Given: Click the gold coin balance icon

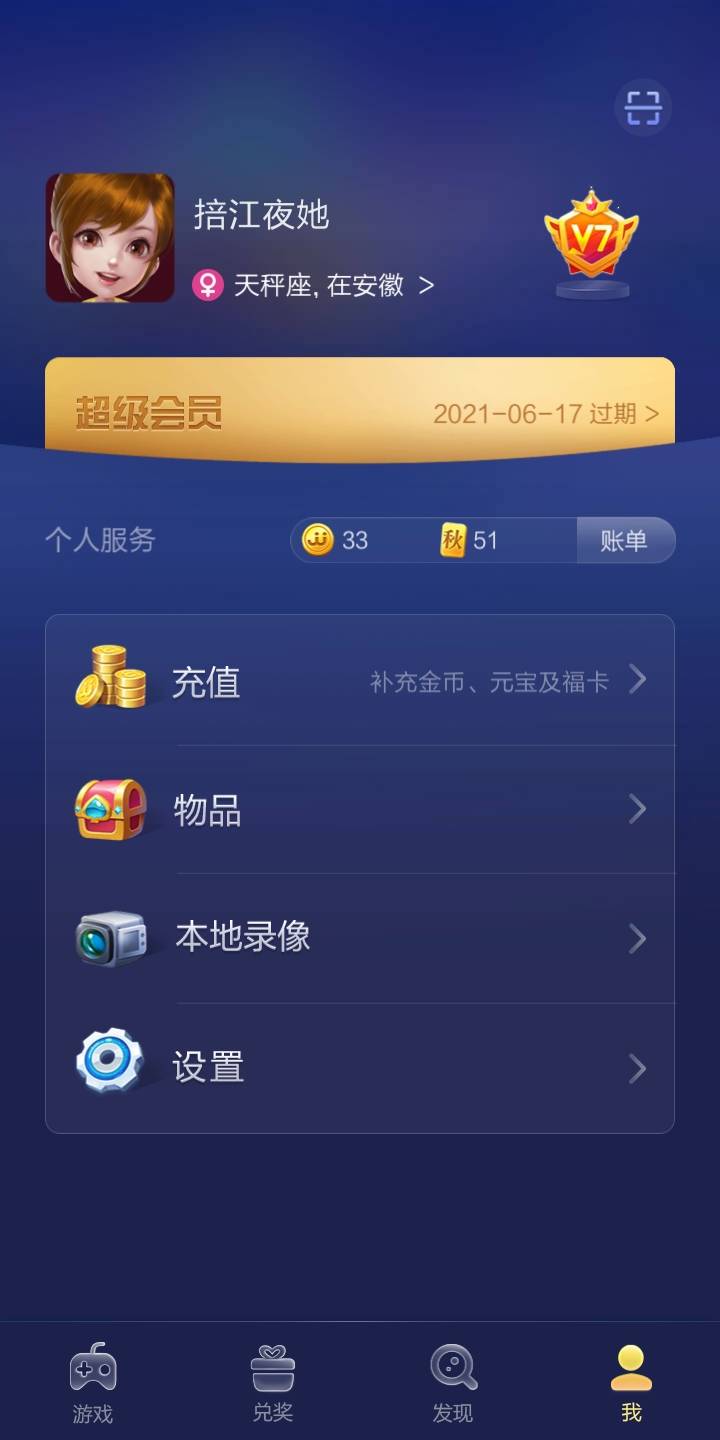Looking at the screenshot, I should (317, 540).
